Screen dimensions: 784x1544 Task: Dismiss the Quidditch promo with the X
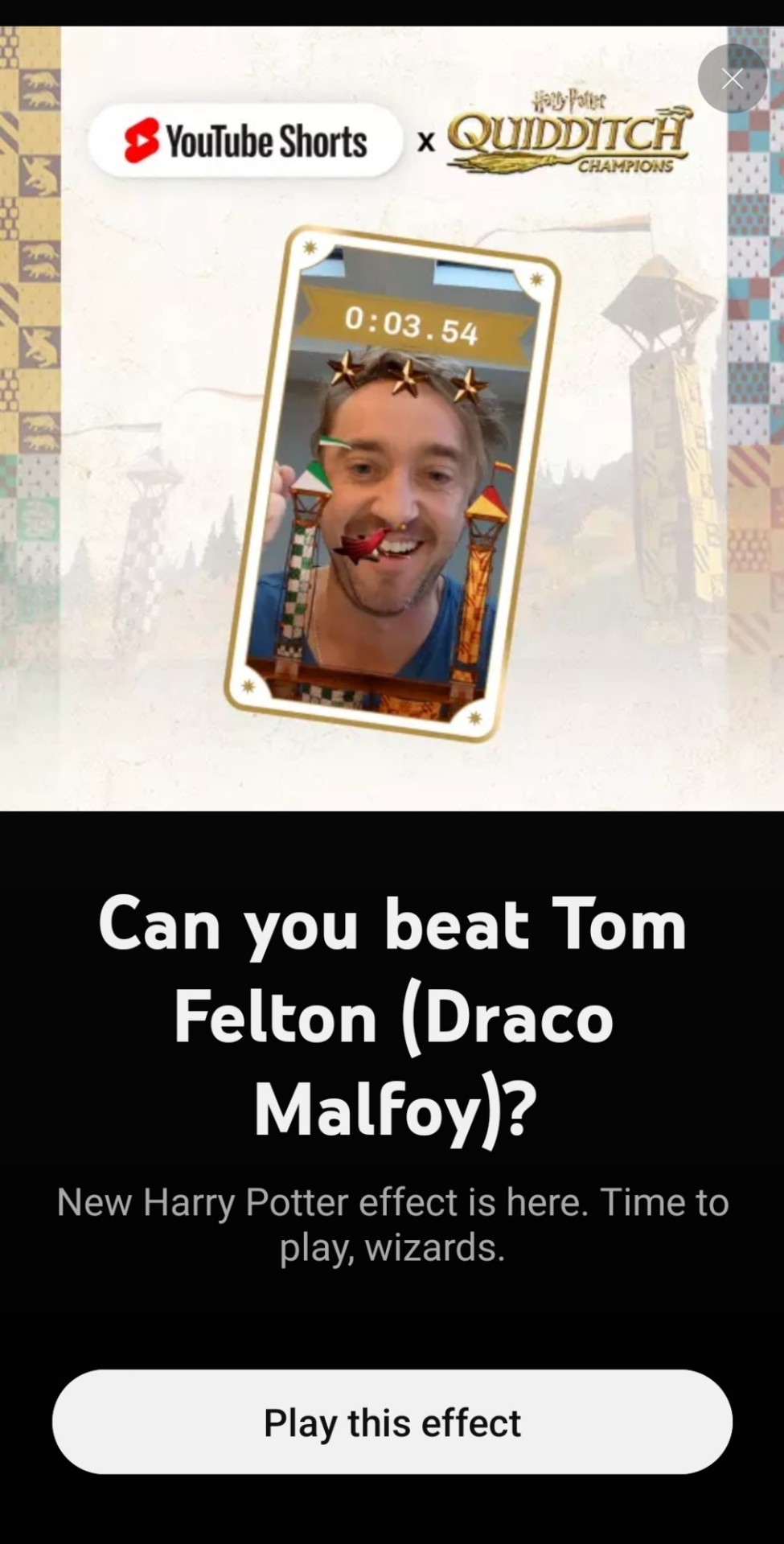(x=732, y=79)
